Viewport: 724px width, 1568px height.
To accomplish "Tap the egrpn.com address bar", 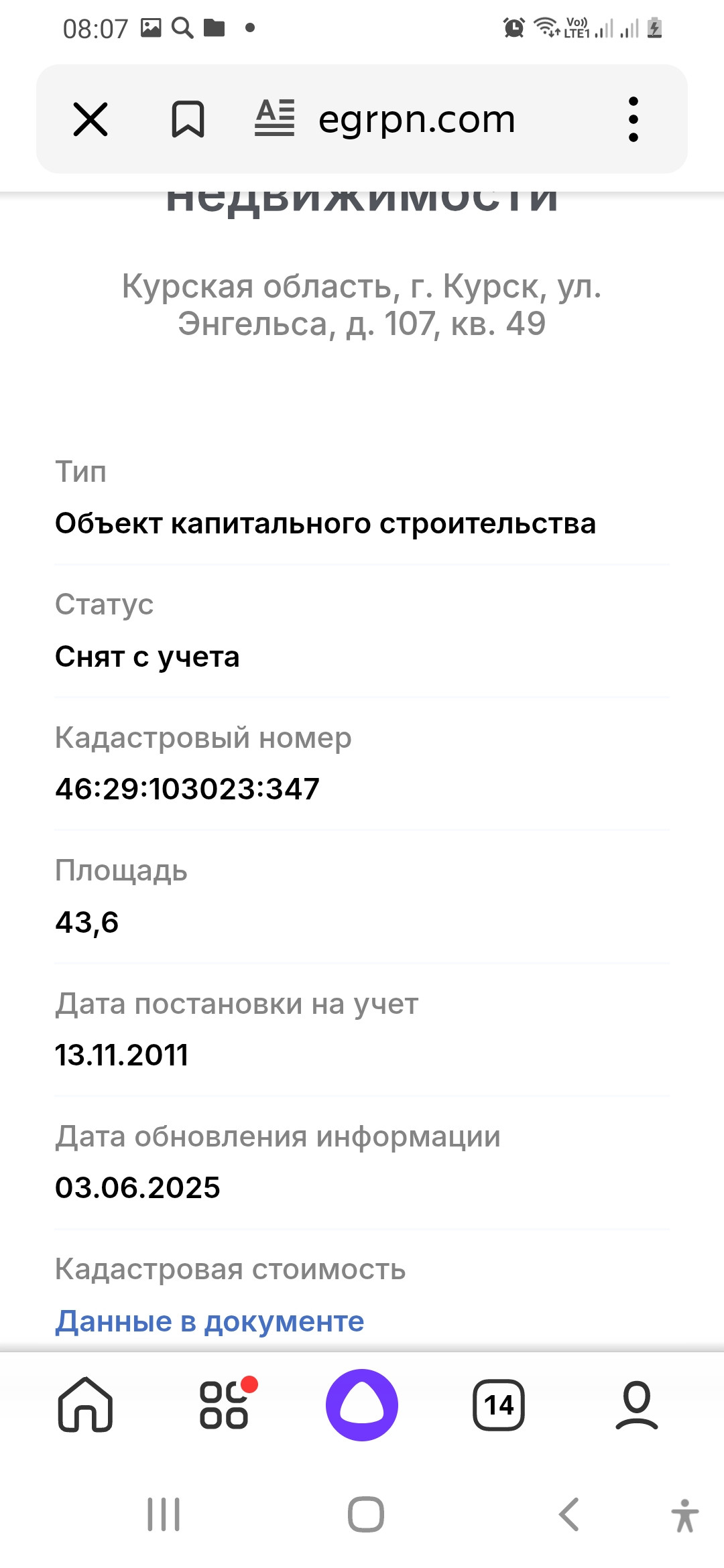I will pos(416,119).
